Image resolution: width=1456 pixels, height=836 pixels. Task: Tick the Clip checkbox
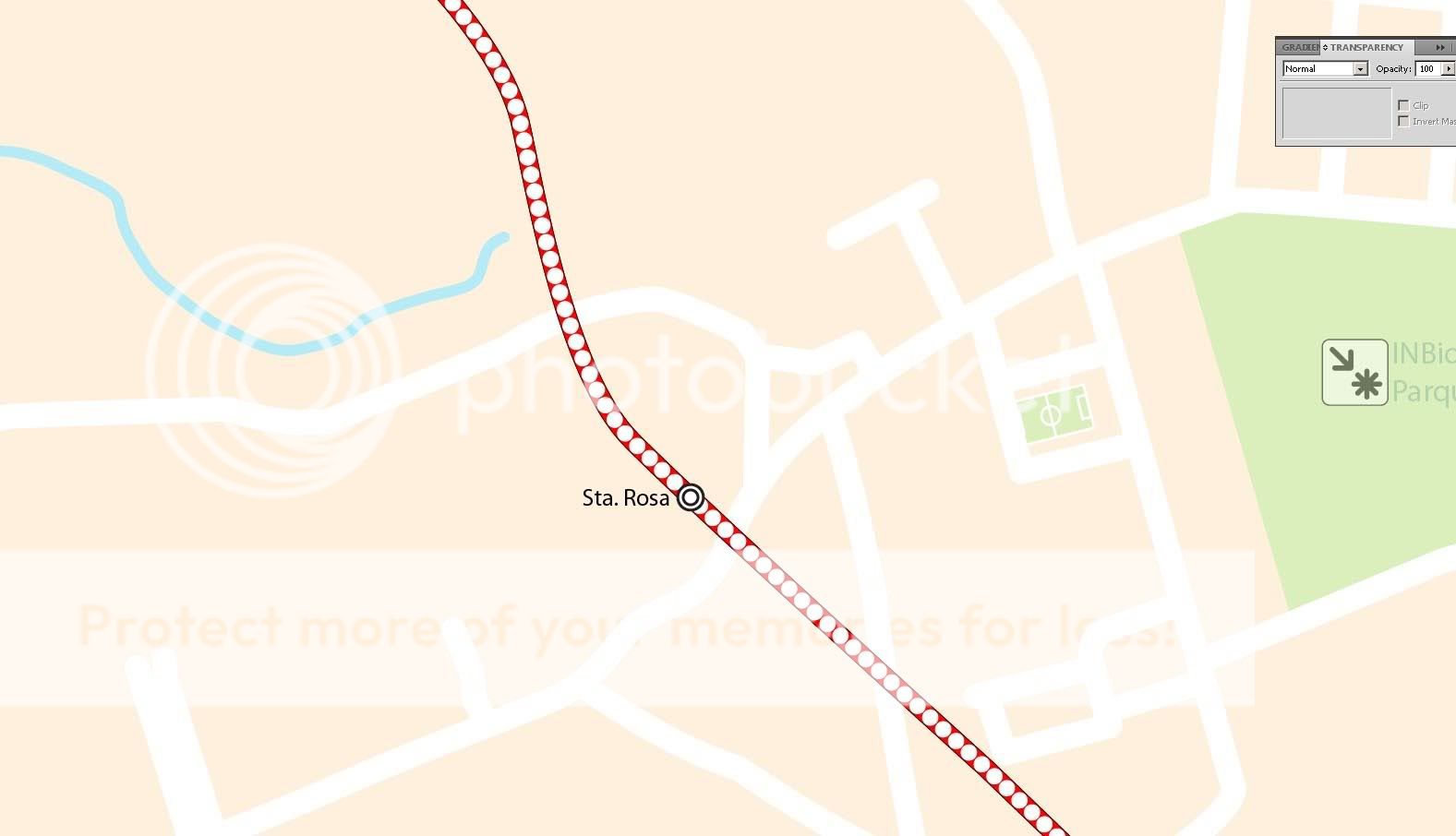coord(1403,106)
